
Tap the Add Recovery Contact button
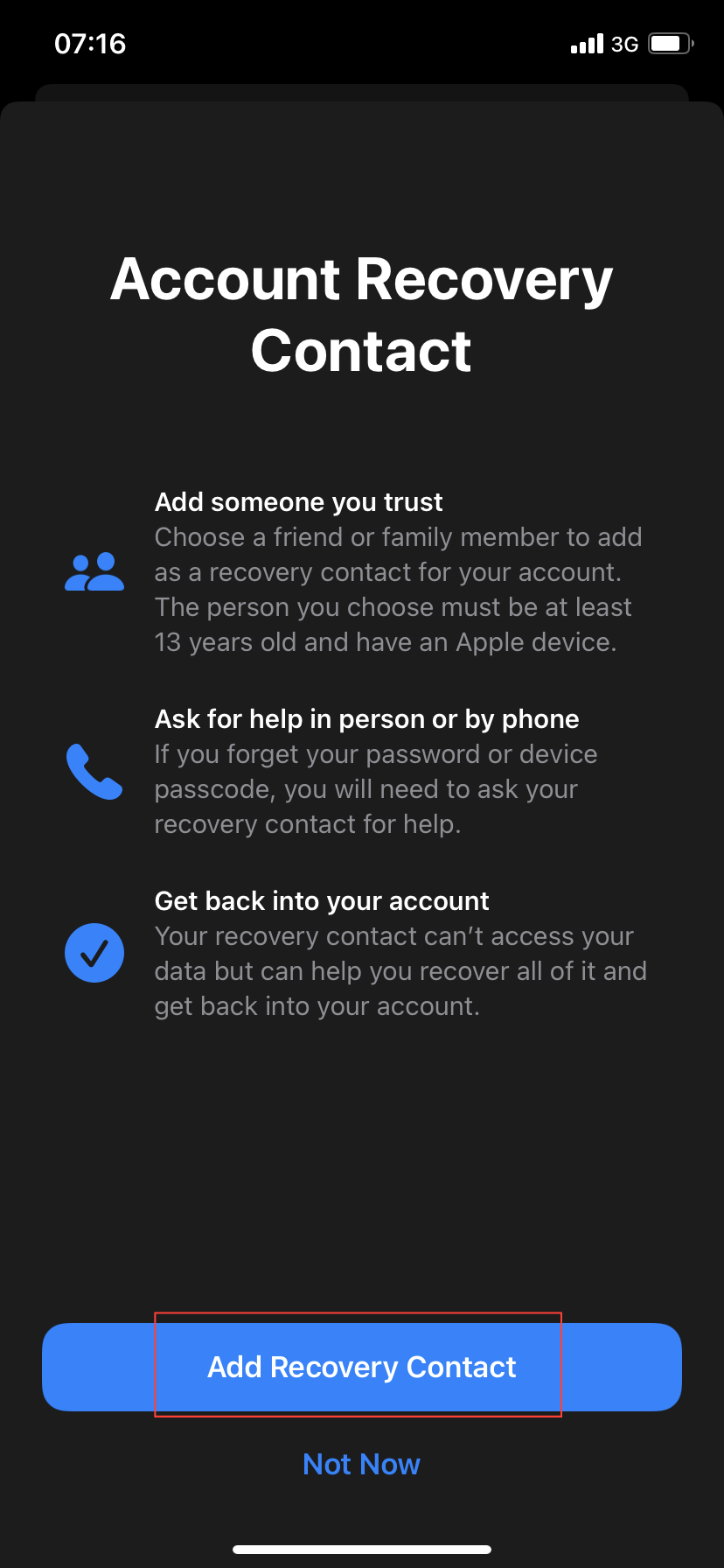pos(361,1367)
